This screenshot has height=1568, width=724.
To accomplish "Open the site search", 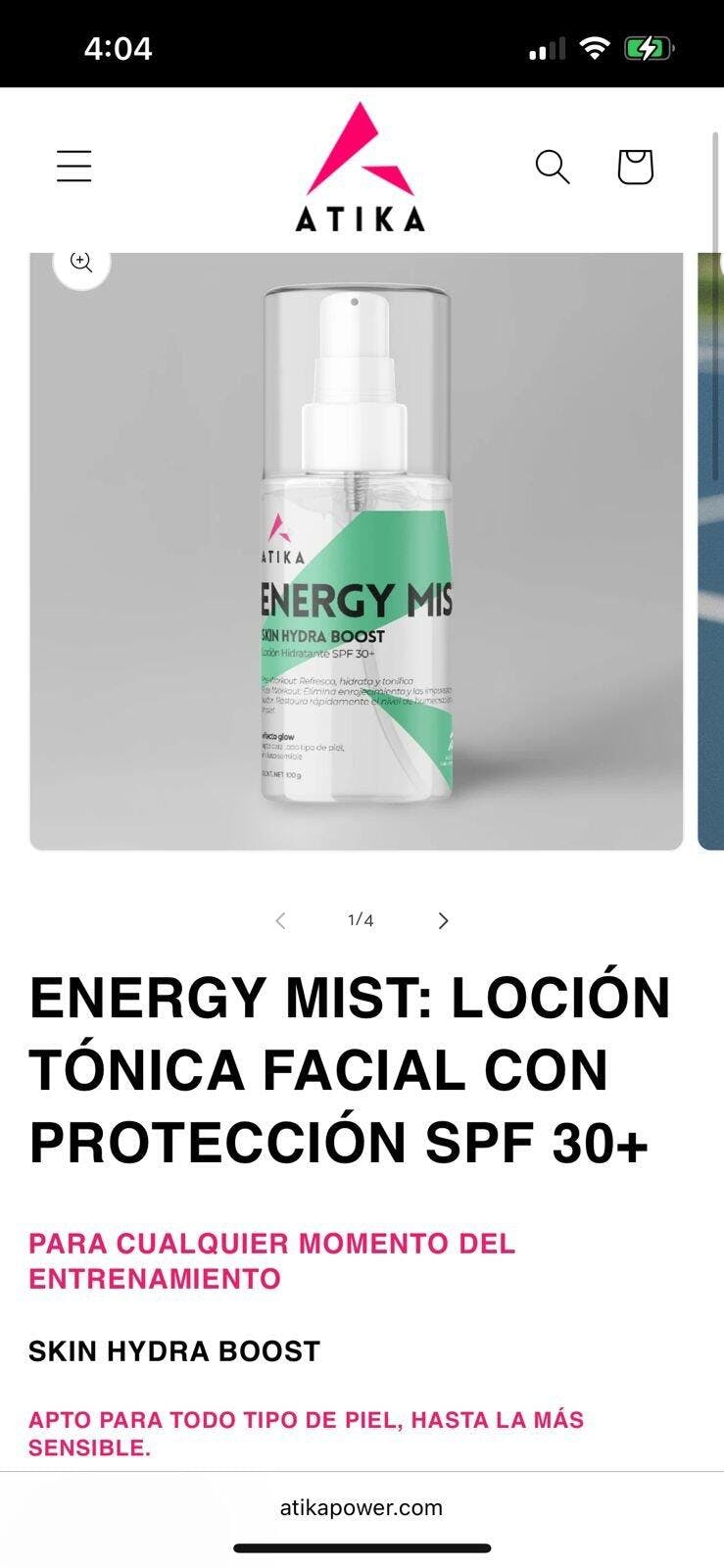I will pos(553,167).
